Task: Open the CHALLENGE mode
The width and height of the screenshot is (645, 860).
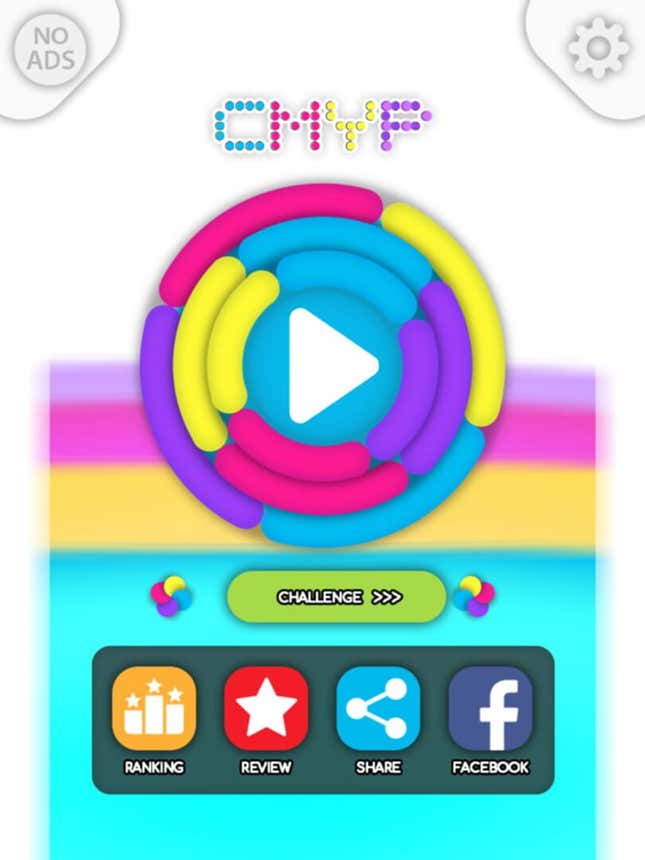Action: click(335, 597)
